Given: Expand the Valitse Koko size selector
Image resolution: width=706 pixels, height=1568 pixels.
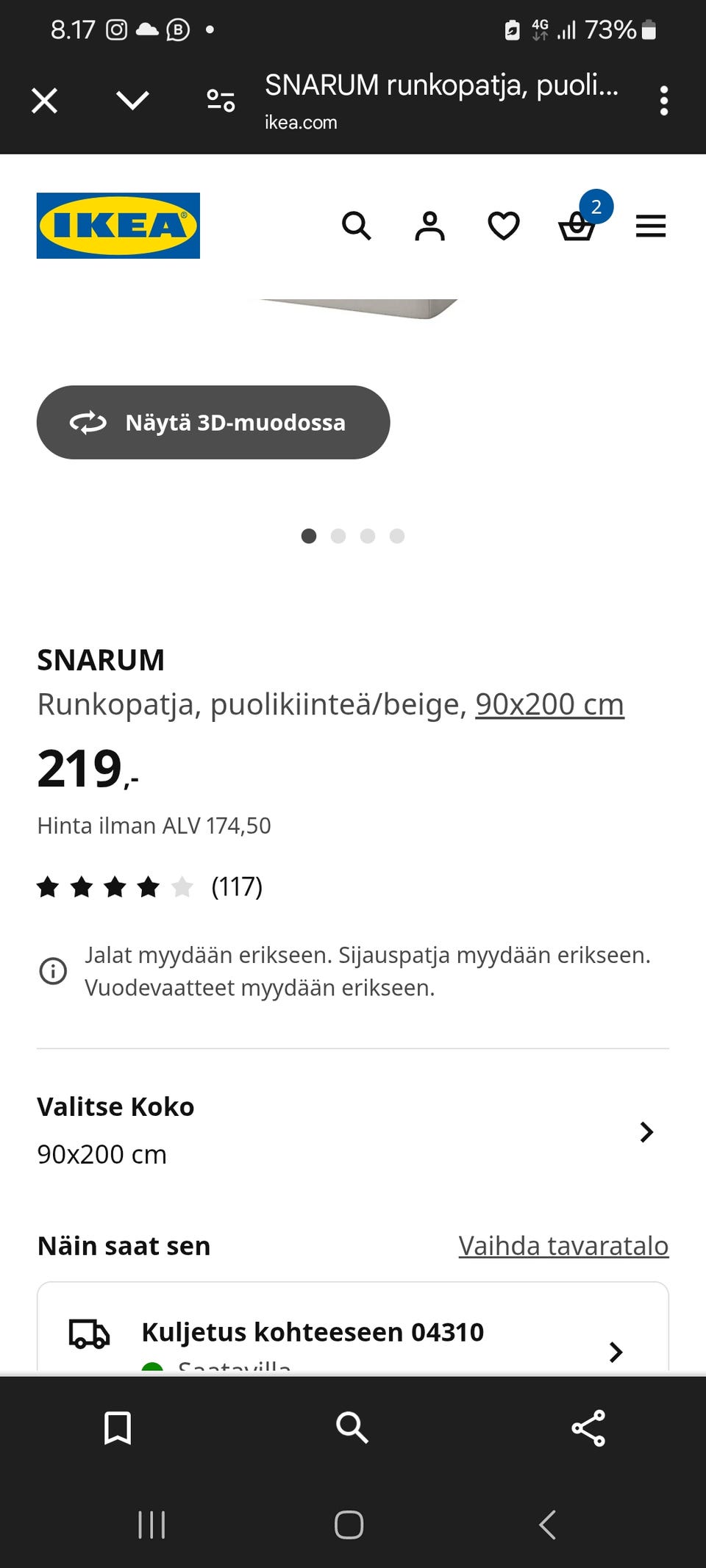Looking at the screenshot, I should tap(646, 1133).
